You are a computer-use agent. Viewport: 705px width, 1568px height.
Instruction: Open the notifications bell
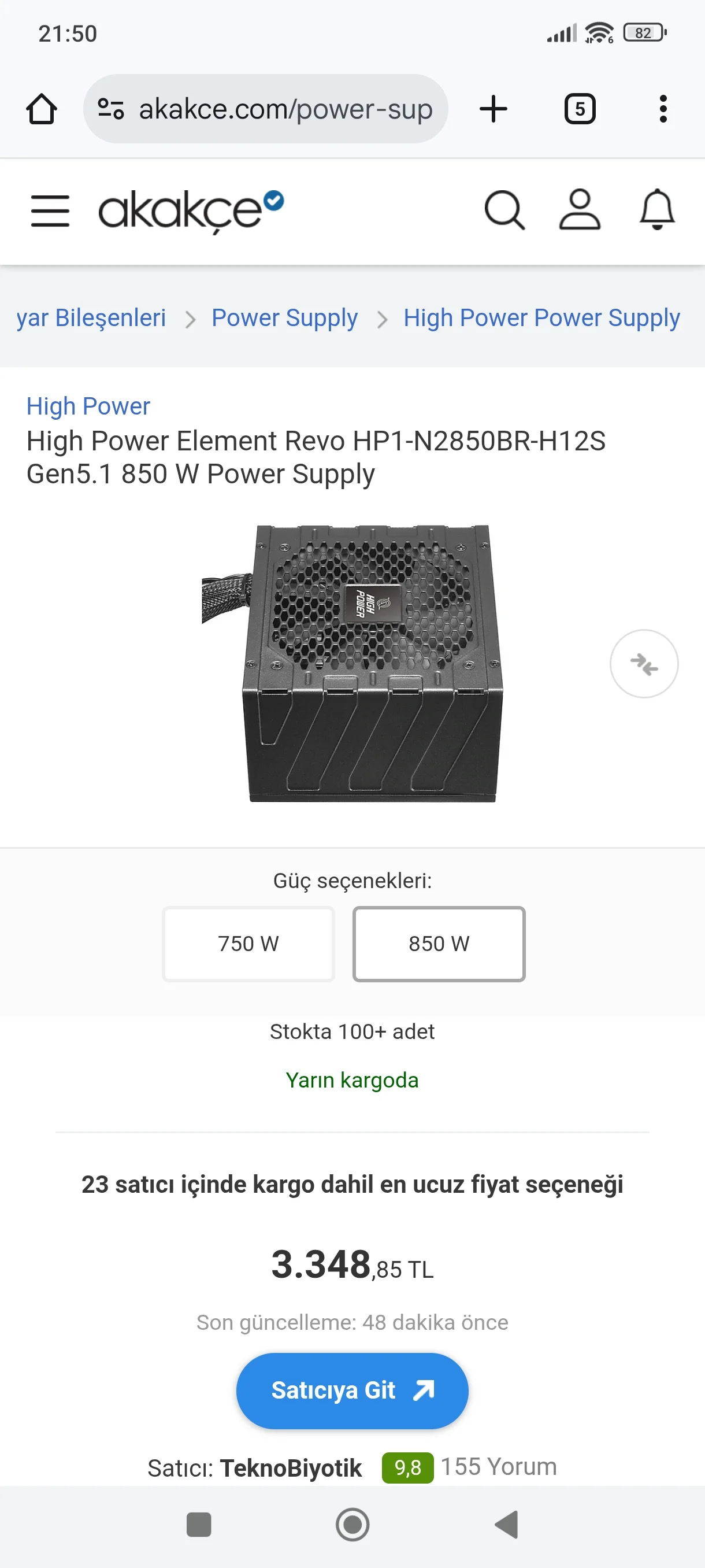click(x=657, y=210)
